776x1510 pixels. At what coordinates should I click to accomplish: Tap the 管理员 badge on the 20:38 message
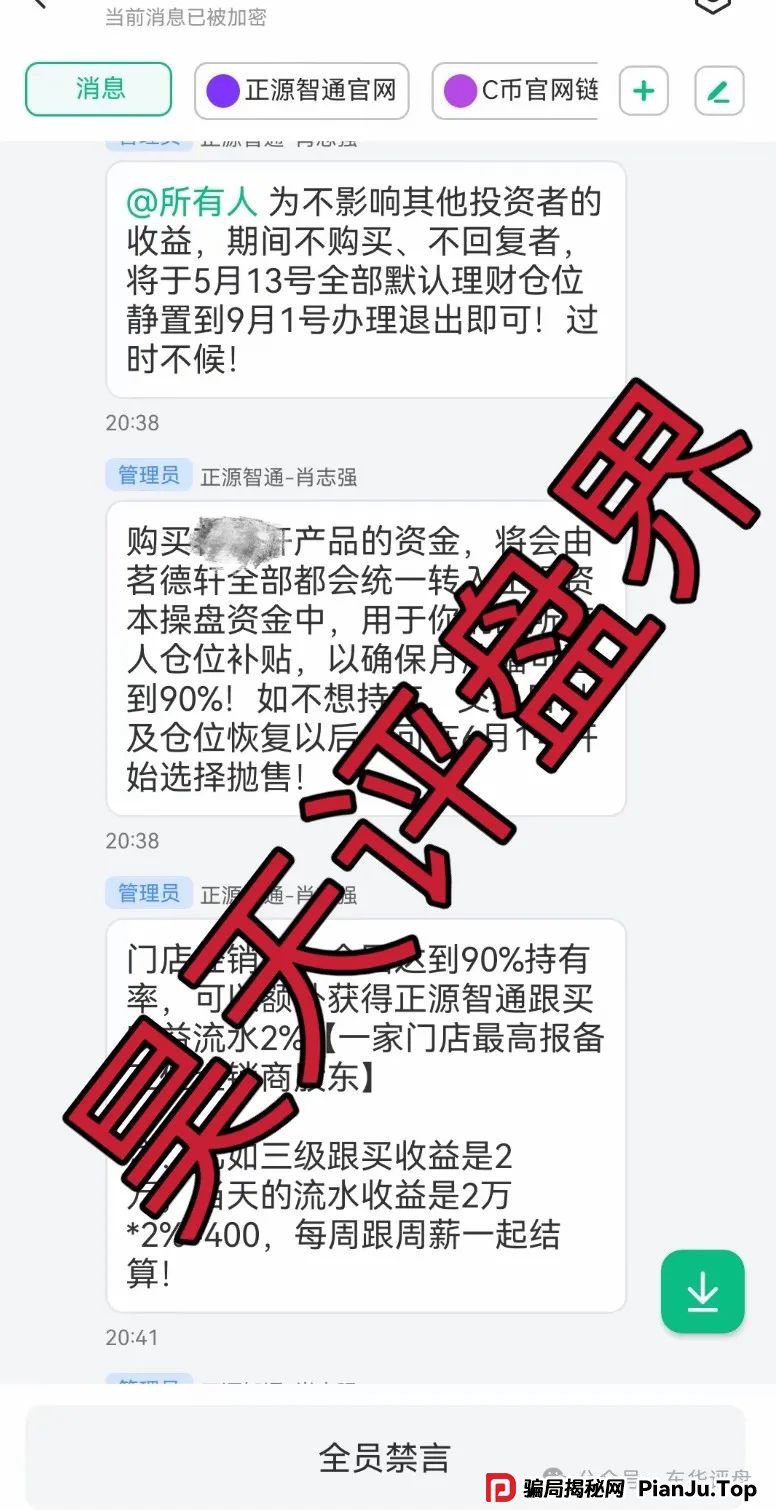(148, 474)
